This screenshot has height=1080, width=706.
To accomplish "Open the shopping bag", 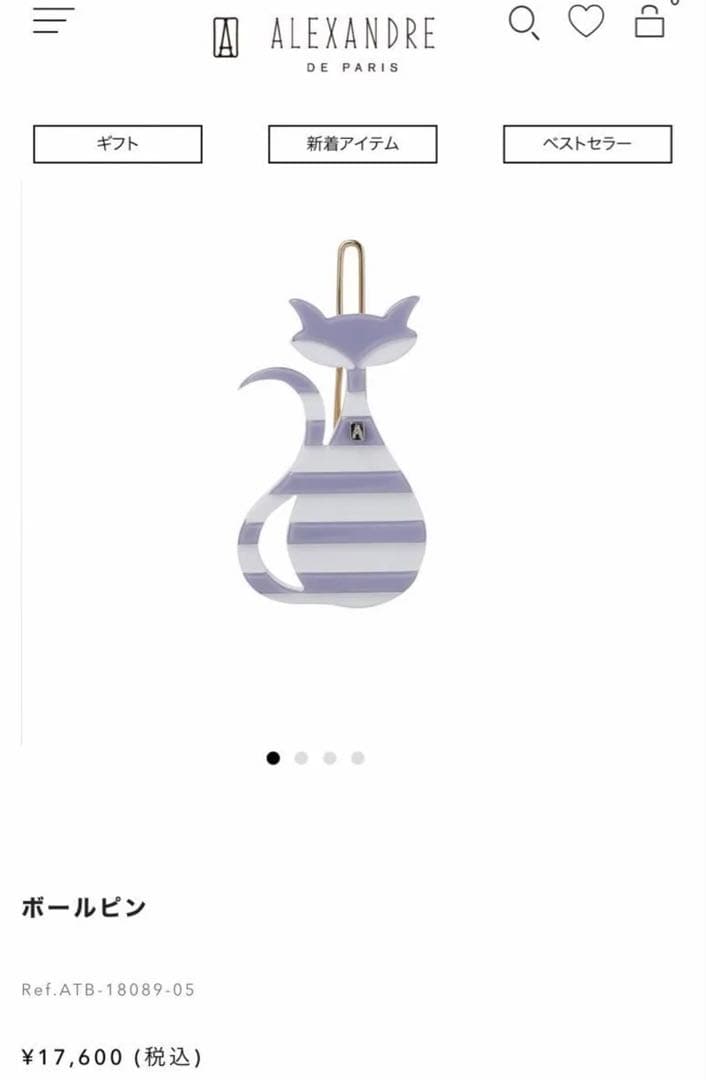I will point(649,22).
